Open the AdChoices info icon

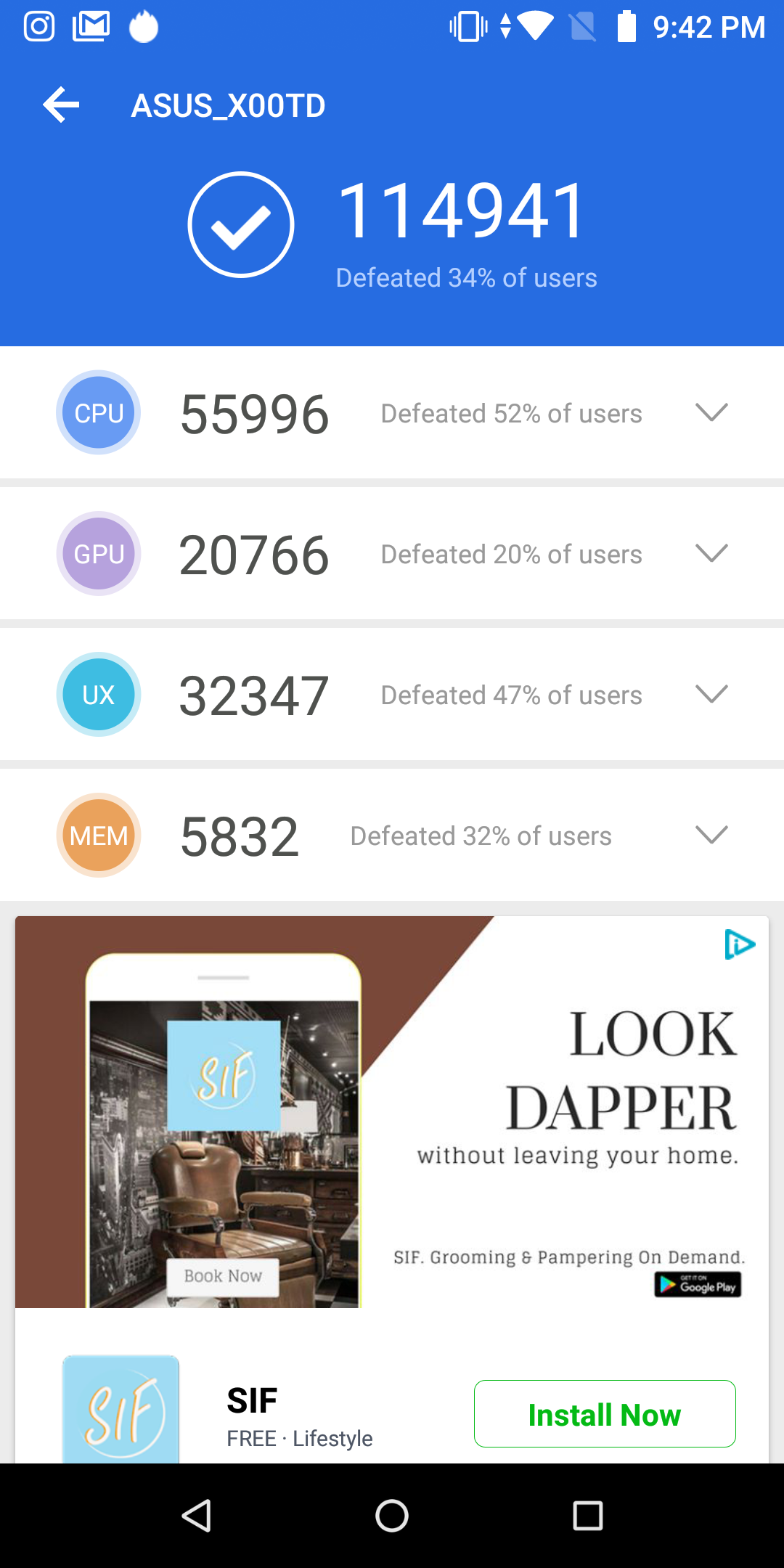tap(740, 944)
